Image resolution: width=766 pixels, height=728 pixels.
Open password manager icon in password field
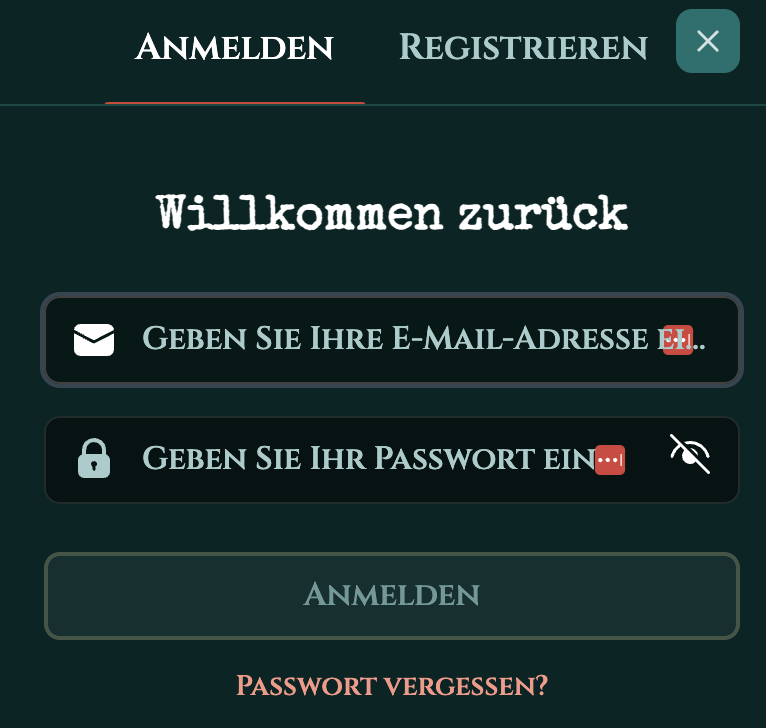point(610,460)
